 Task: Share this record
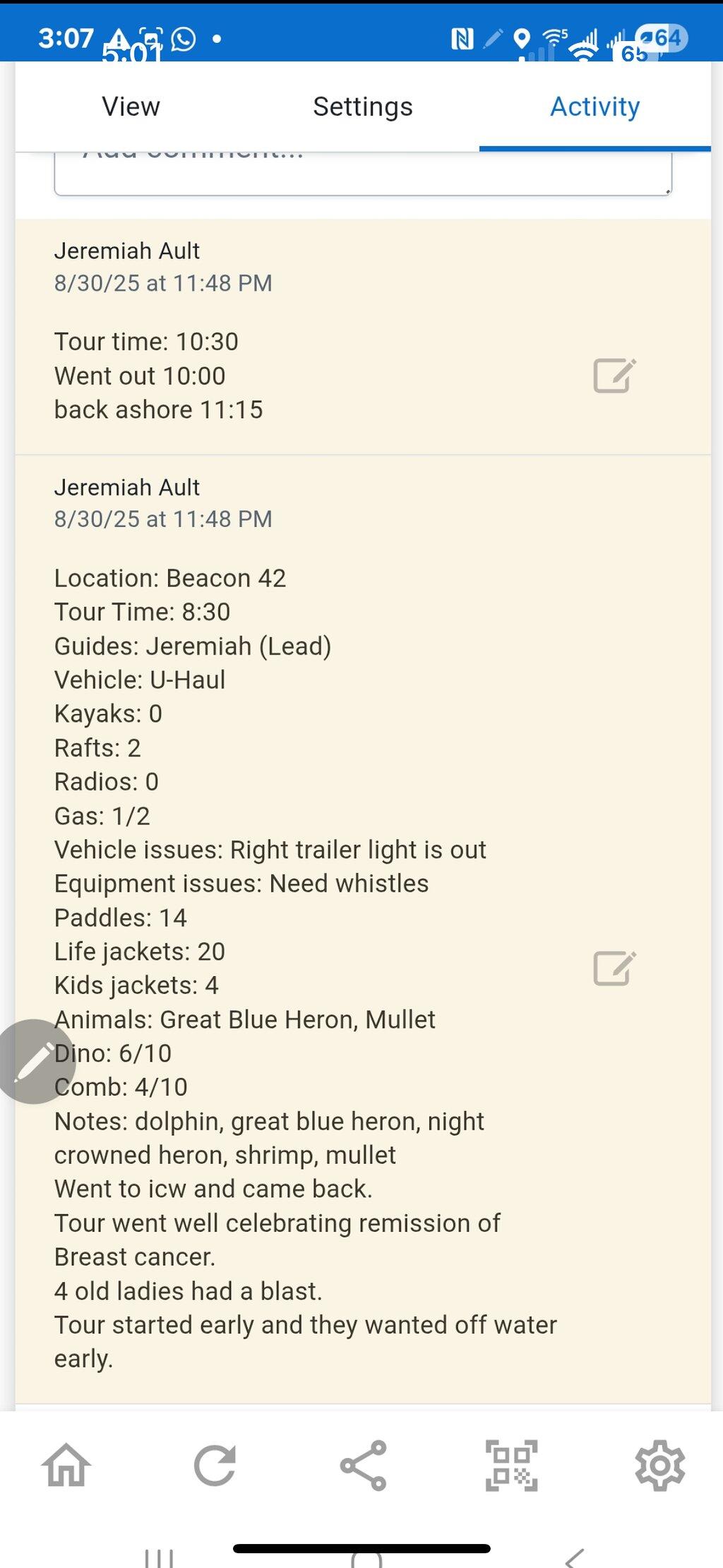(363, 1465)
